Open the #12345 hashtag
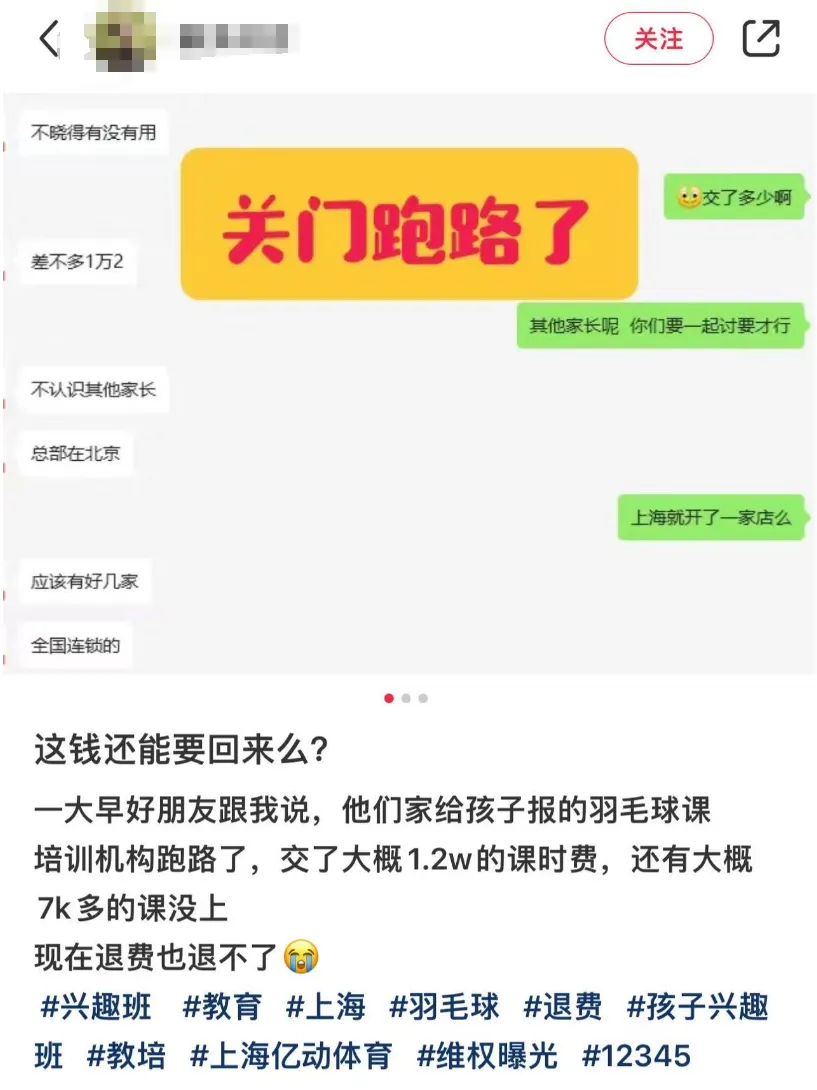 636,1056
